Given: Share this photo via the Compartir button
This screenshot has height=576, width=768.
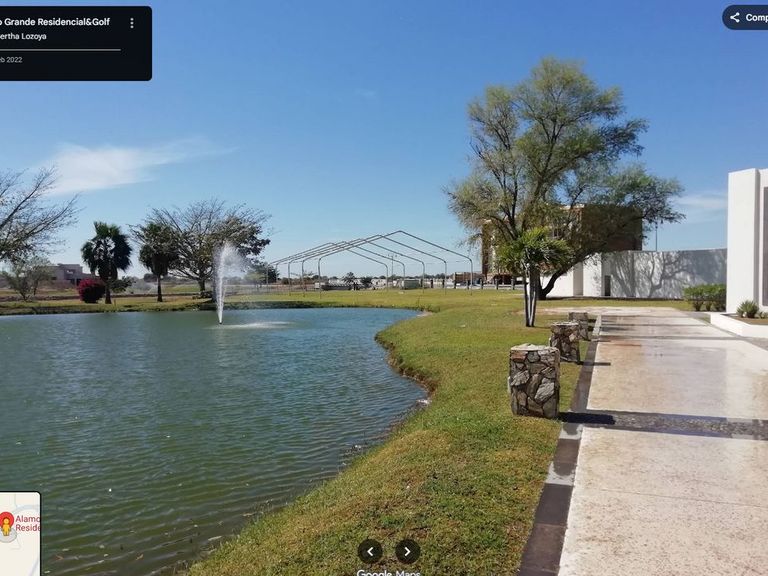Looking at the screenshot, I should click(x=746, y=18).
